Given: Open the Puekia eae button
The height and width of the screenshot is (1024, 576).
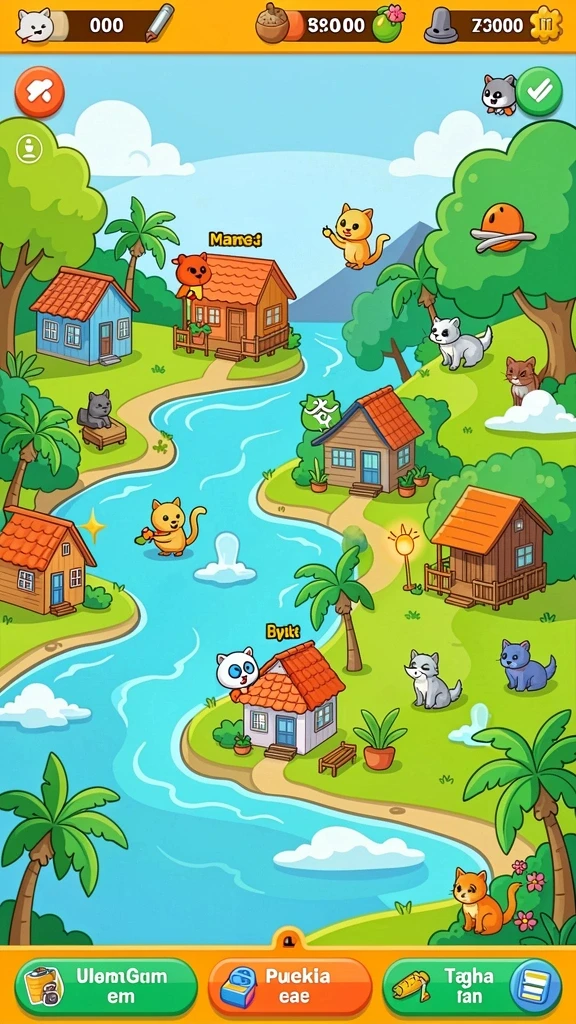Looking at the screenshot, I should pos(290,985).
